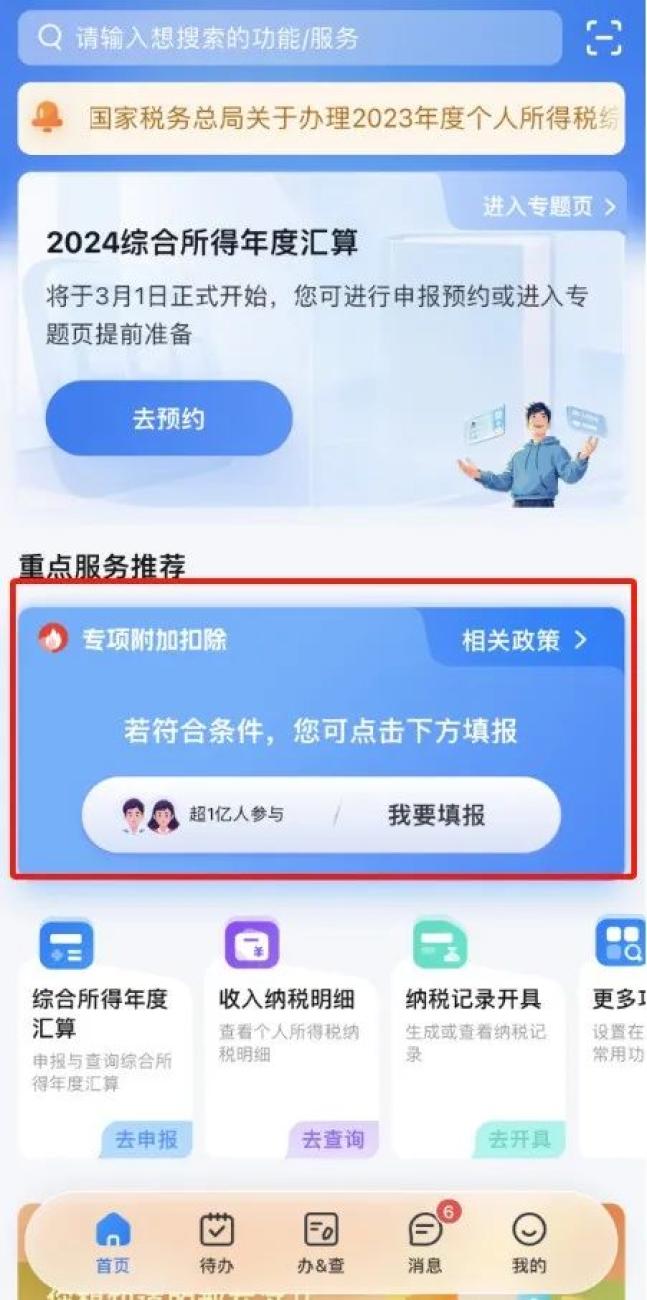Switch to the 首页 tab
Viewport: 647px width, 1300px height.
112,1243
